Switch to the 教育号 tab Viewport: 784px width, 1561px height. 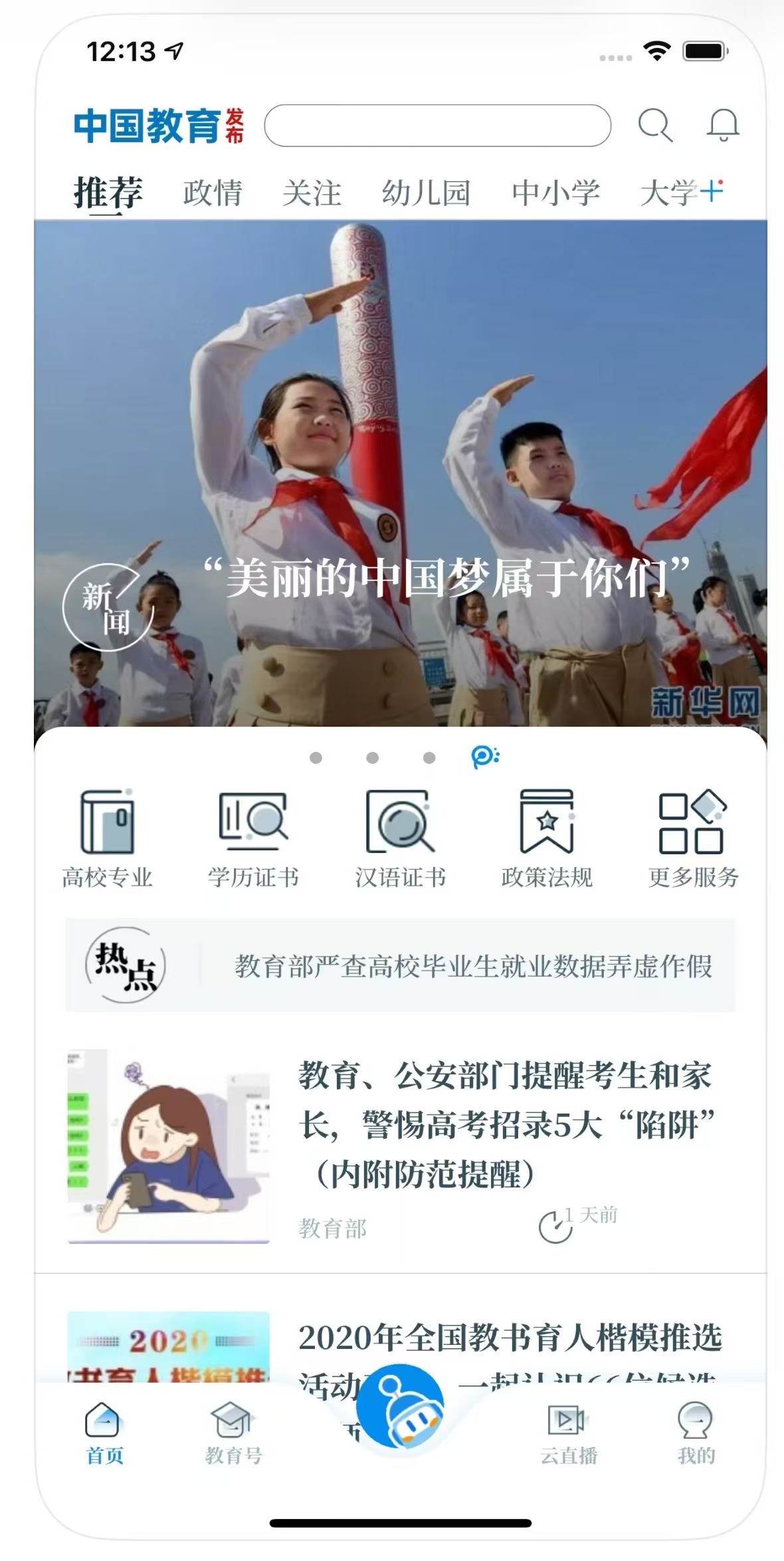coord(233,1435)
